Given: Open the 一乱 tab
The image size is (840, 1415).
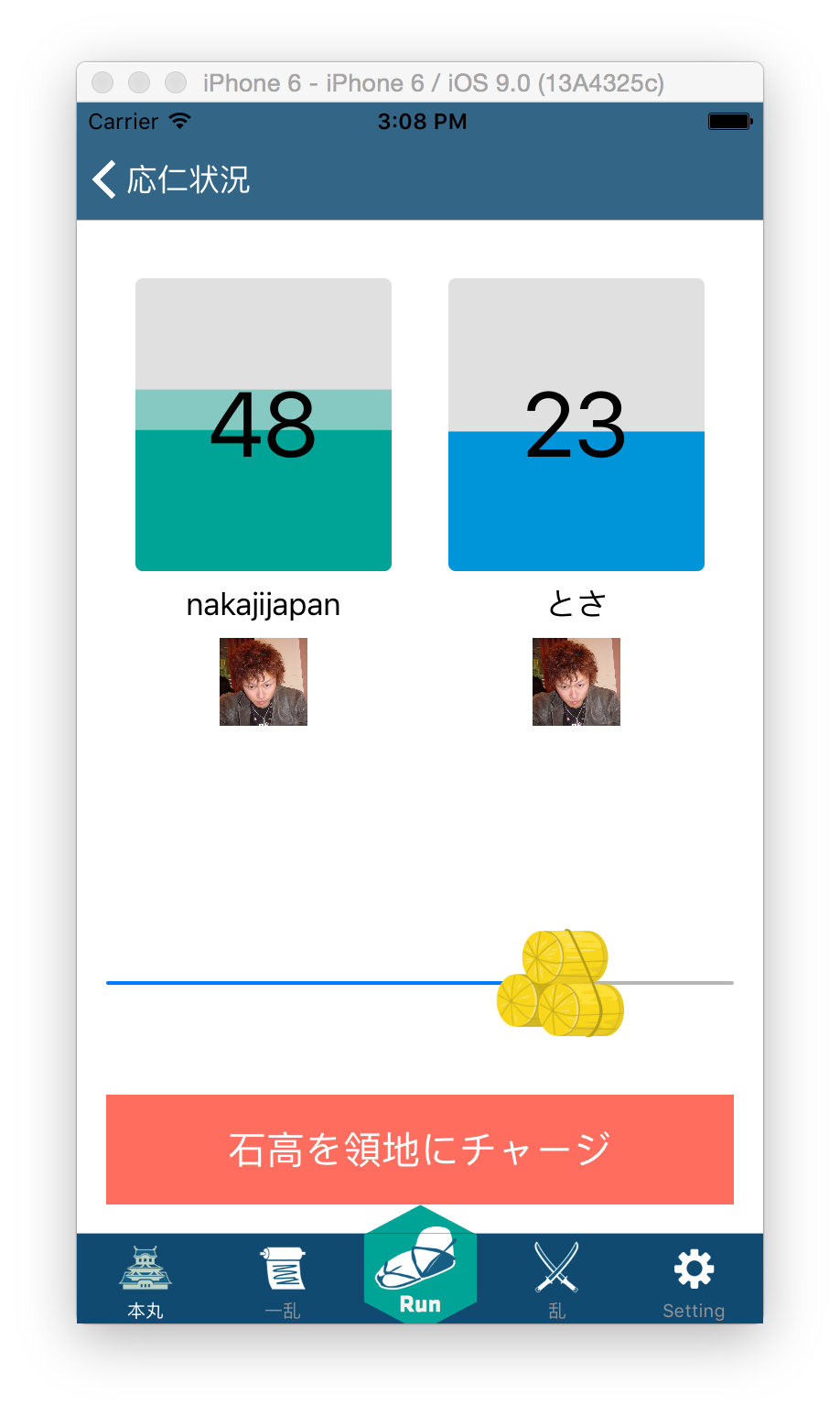Looking at the screenshot, I should tap(283, 1281).
